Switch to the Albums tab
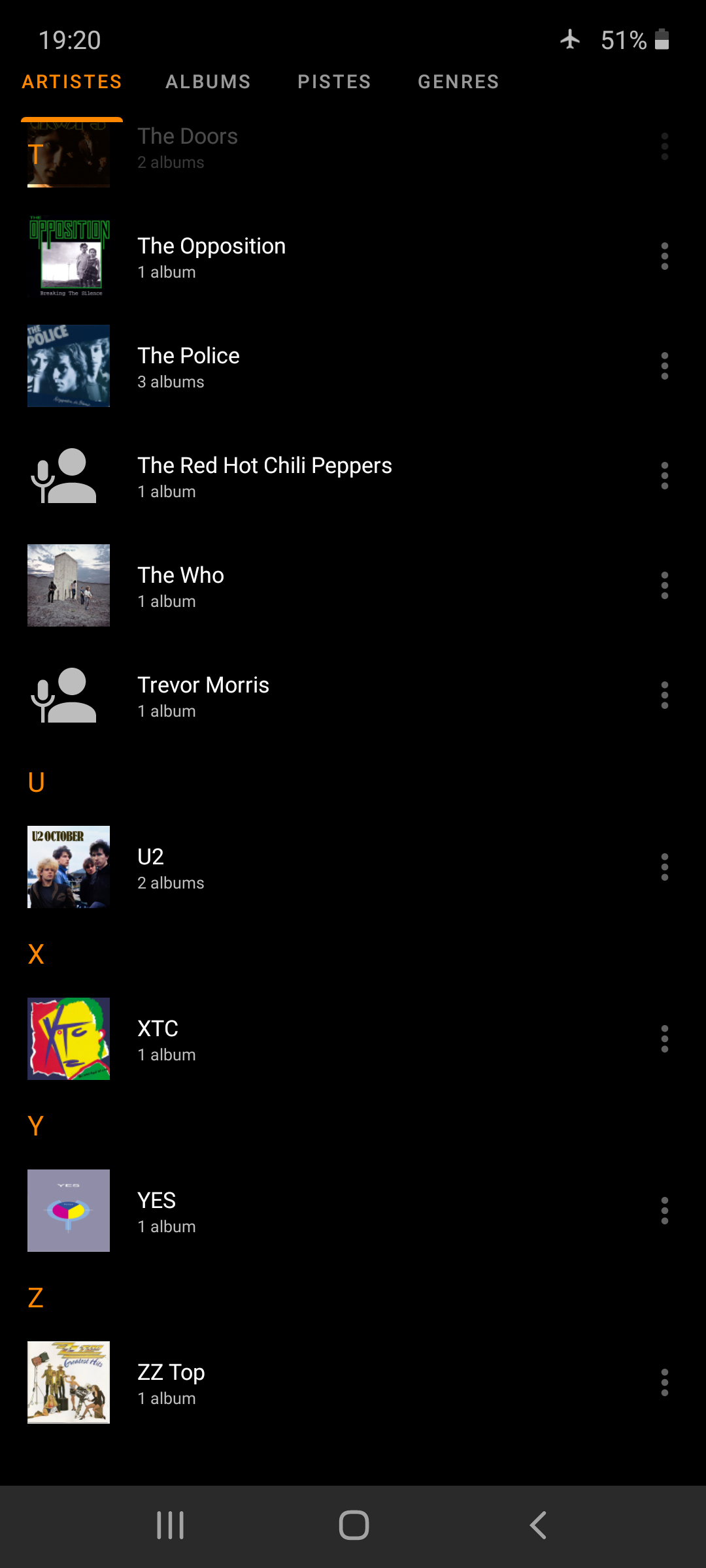Image resolution: width=706 pixels, height=1568 pixels. point(208,82)
